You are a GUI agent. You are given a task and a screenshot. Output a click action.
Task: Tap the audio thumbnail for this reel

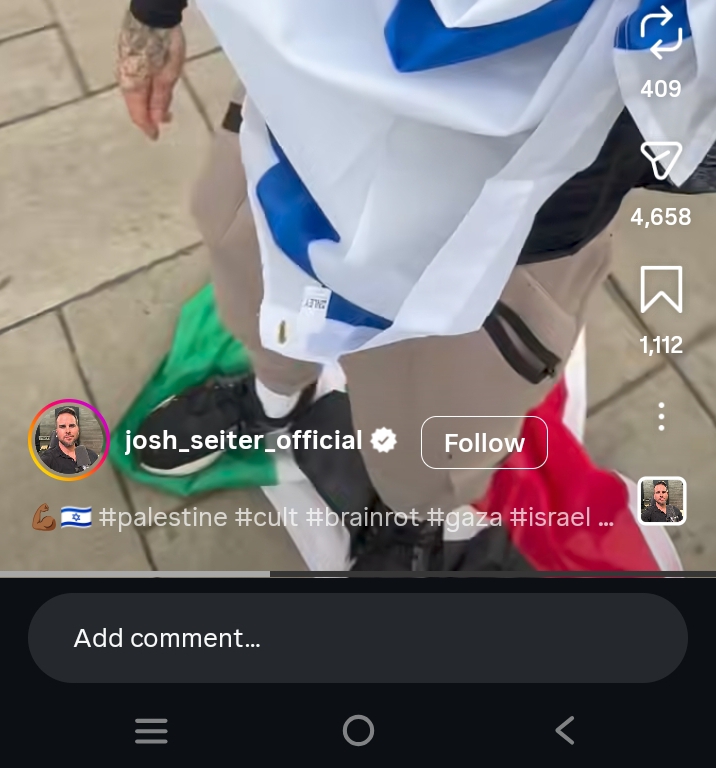661,500
